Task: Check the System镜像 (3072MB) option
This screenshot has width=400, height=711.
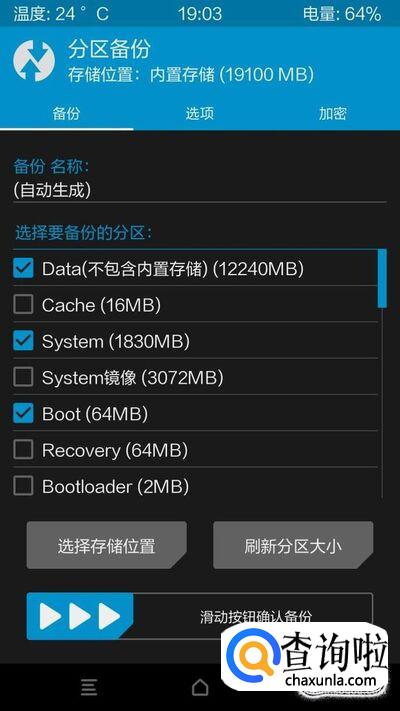Action: coord(23,377)
